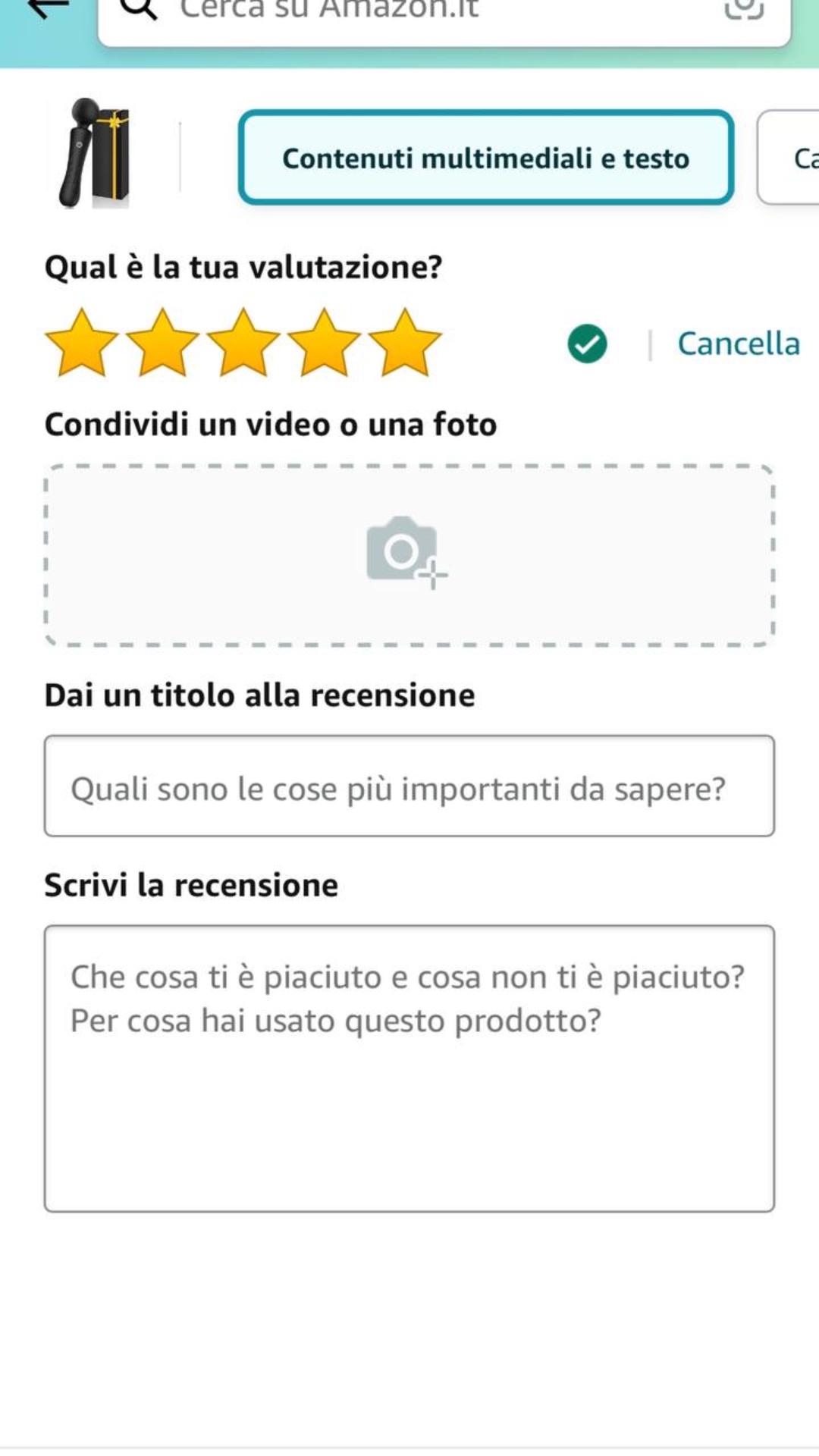Open the camera scan icon in search bar

point(744,8)
